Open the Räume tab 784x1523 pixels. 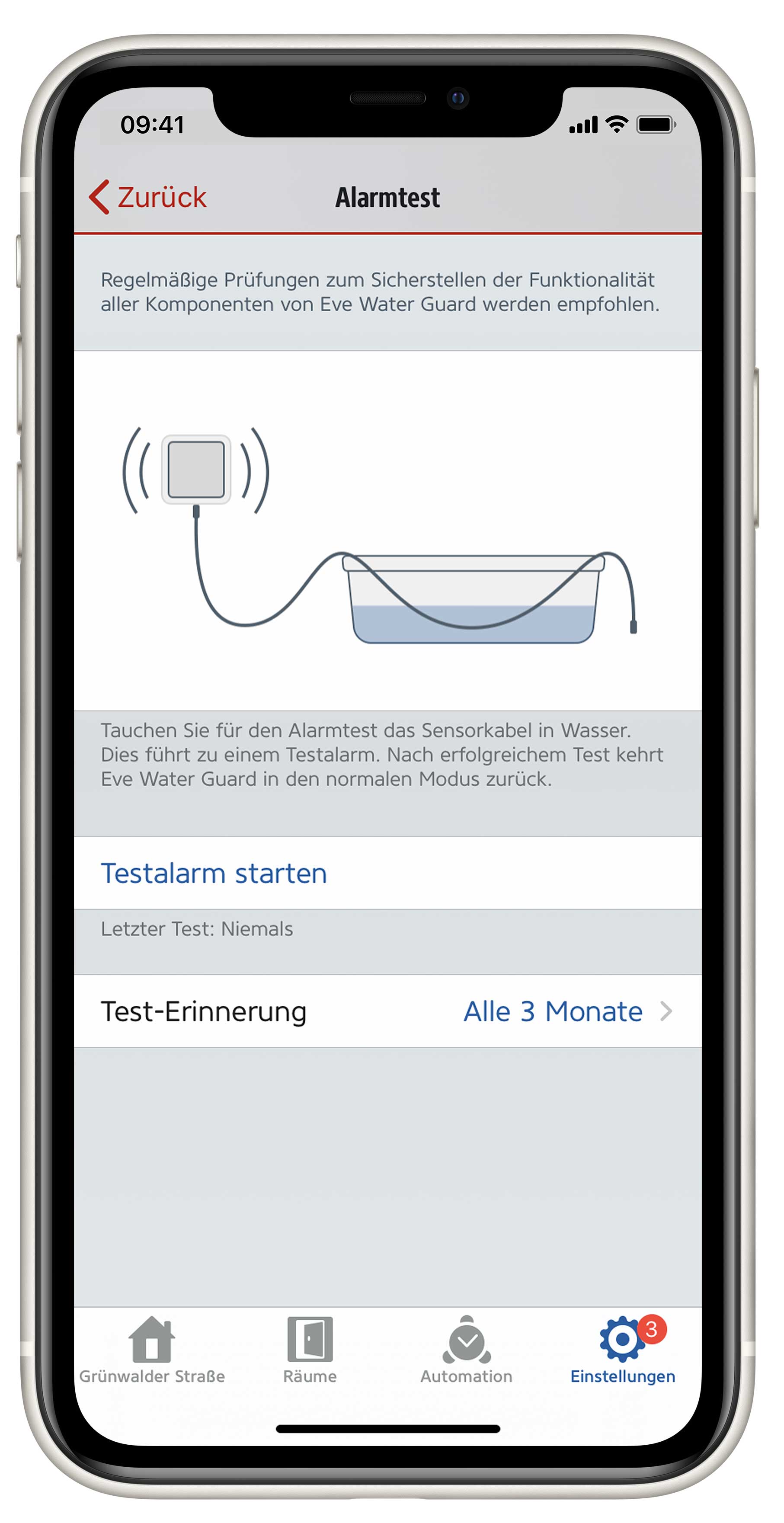pyautogui.click(x=310, y=1350)
